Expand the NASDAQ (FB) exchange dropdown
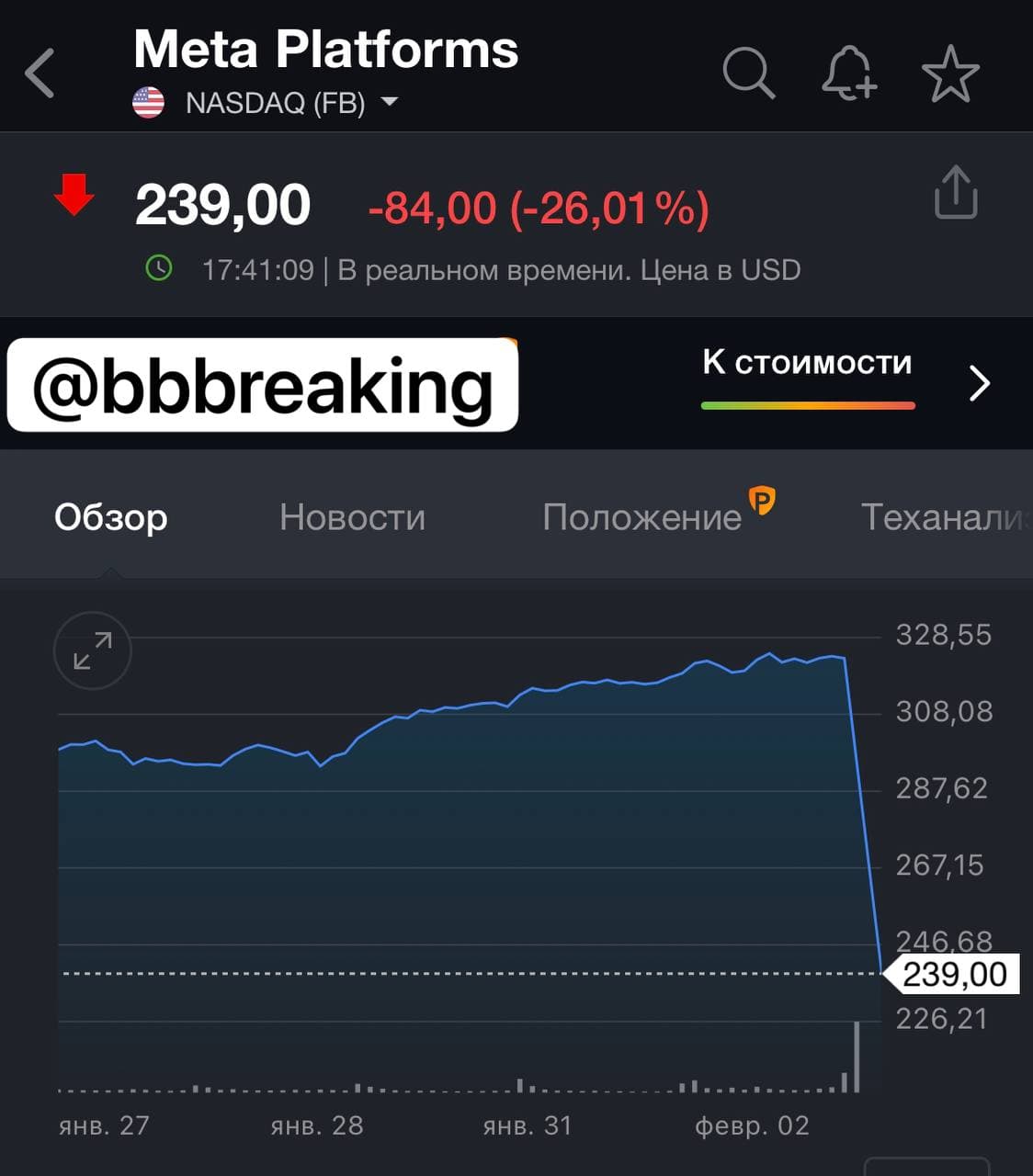The height and width of the screenshot is (1176, 1033). coord(390,102)
